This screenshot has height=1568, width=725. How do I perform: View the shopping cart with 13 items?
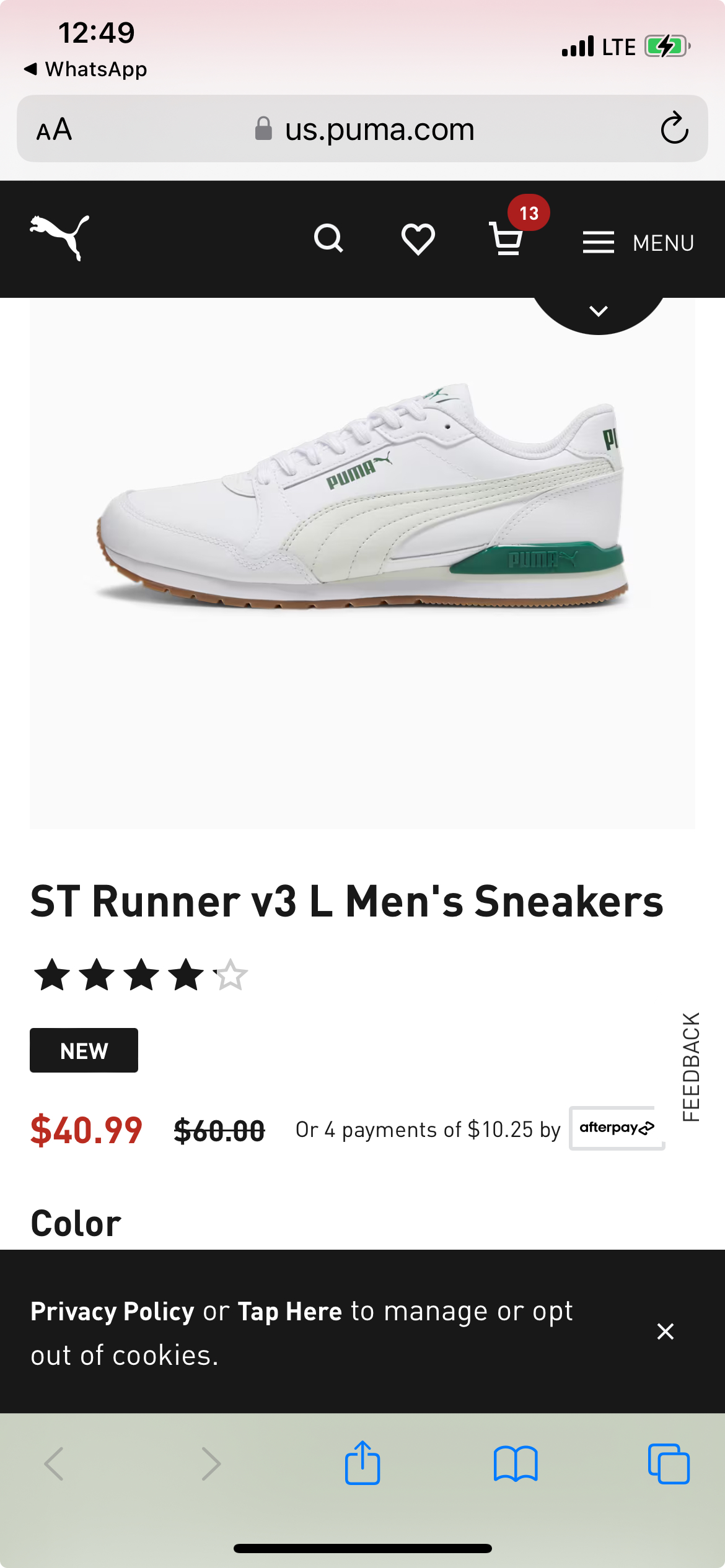pos(507,239)
